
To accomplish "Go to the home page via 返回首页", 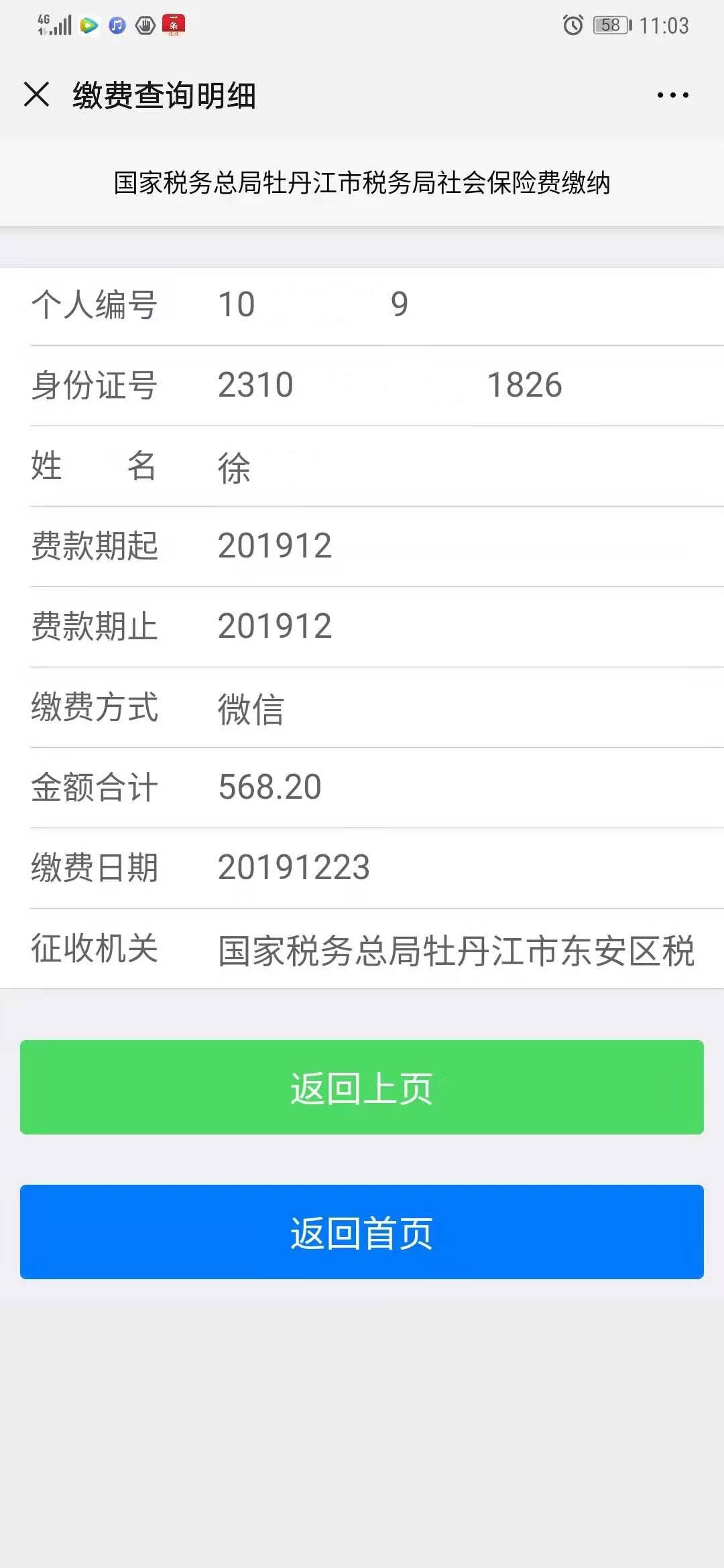I will click(x=362, y=1232).
